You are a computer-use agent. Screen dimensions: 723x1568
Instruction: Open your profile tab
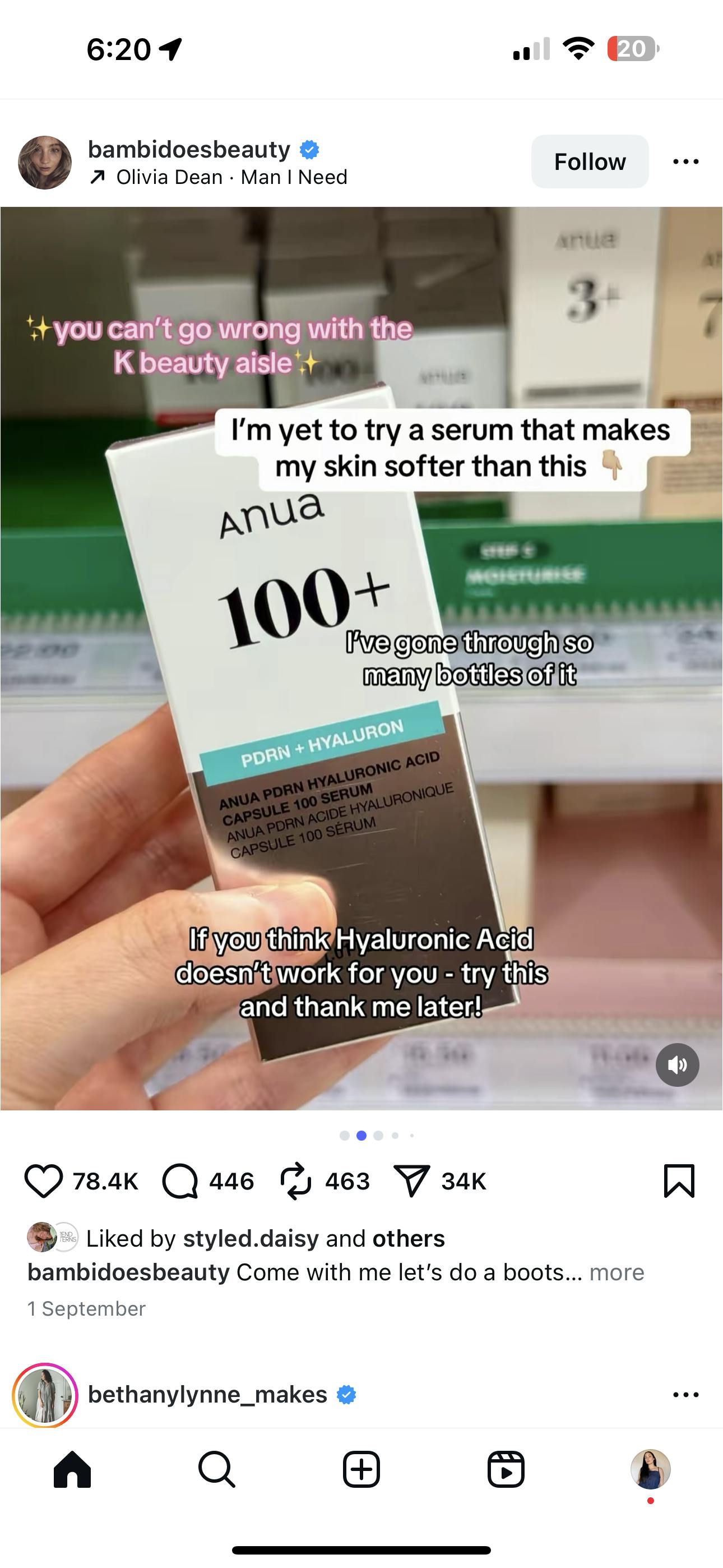tap(650, 1470)
